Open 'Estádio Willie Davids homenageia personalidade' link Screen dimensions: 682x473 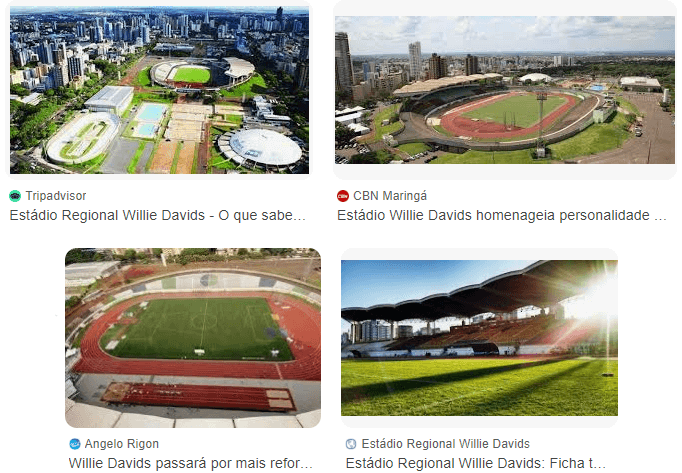[501, 215]
